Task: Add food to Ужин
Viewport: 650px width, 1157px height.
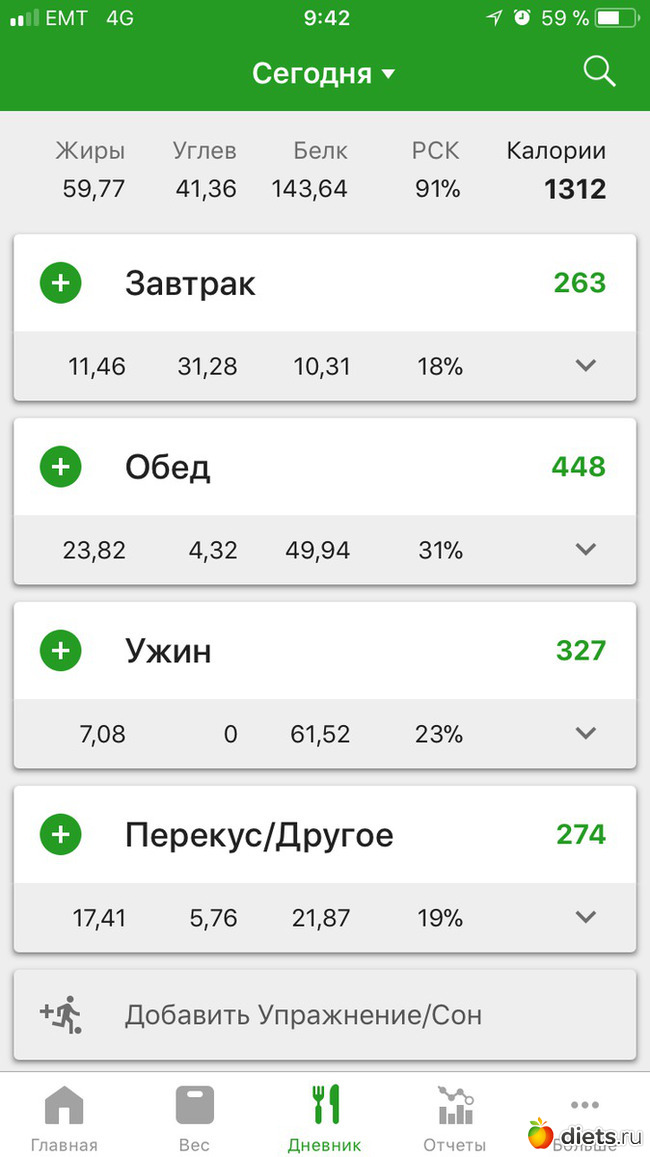Action: (x=60, y=651)
